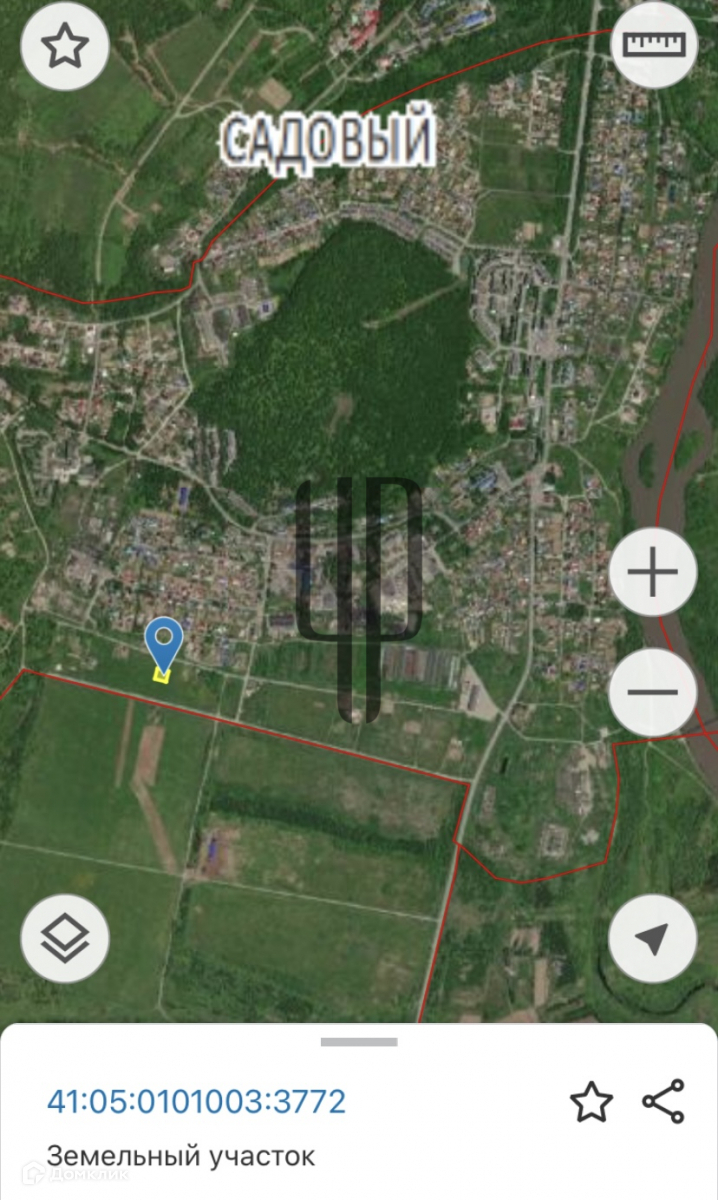The image size is (718, 1200).
Task: Open cadastral number 41:05:0101003:3772
Action: (196, 1101)
